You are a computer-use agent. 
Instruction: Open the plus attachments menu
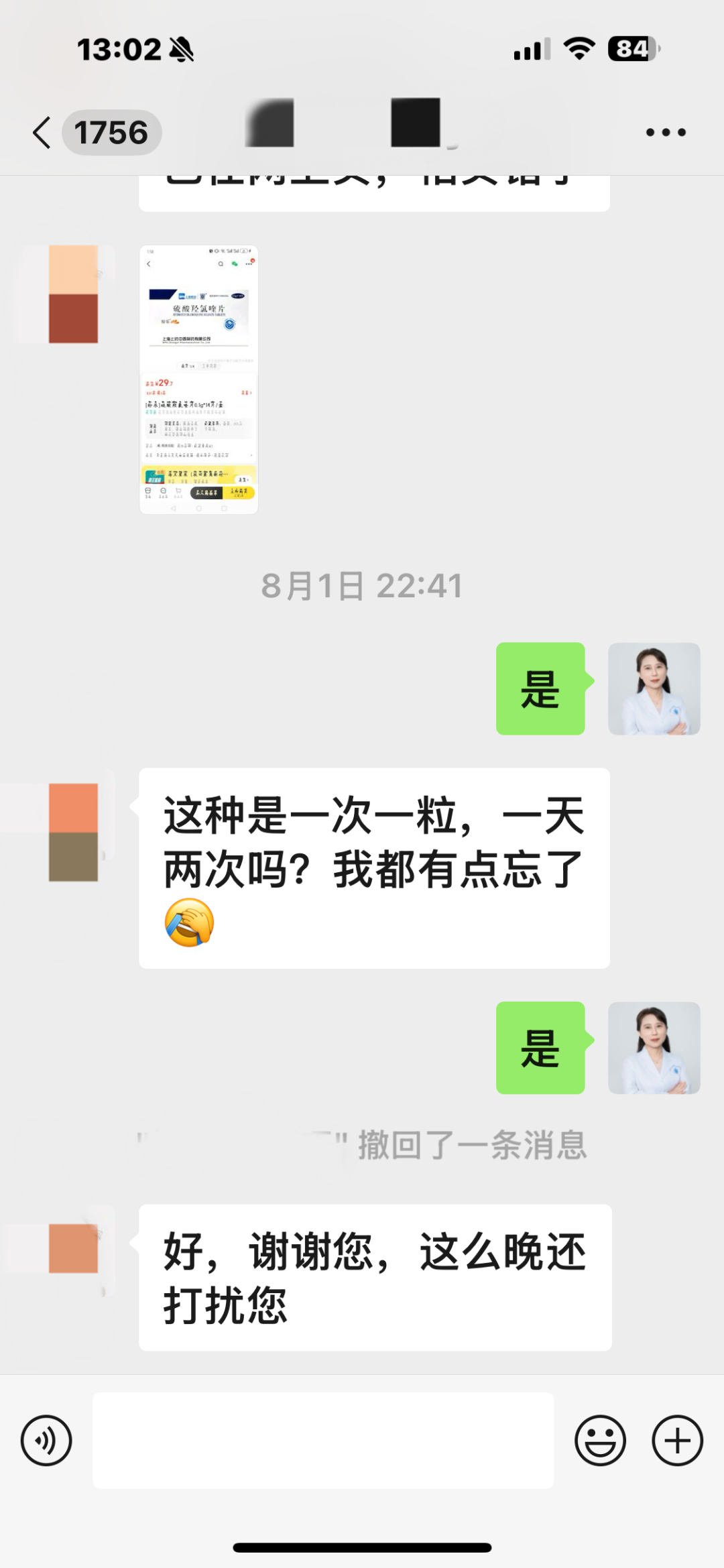677,1440
